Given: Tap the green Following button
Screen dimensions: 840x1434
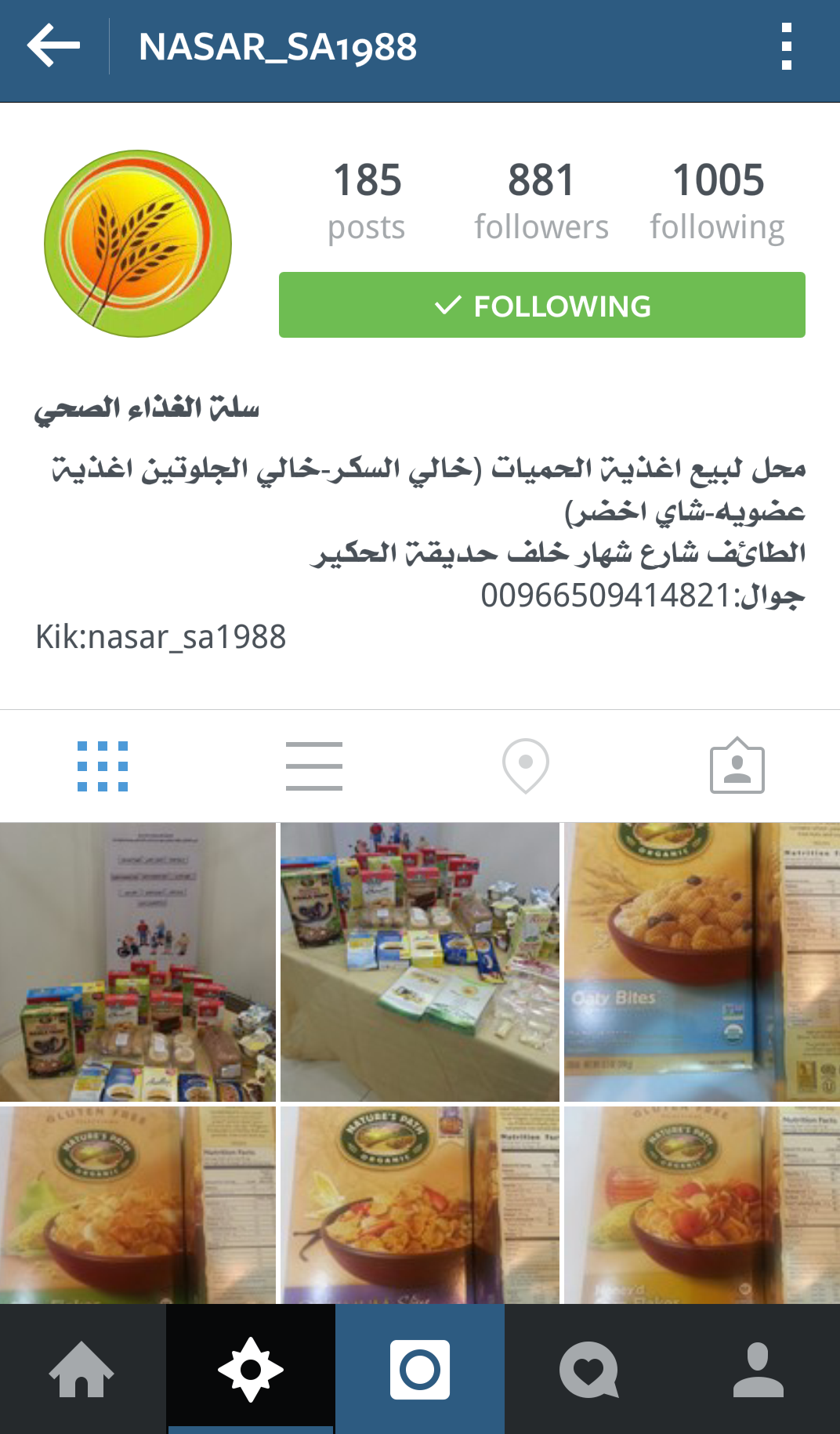Looking at the screenshot, I should pyautogui.click(x=541, y=306).
